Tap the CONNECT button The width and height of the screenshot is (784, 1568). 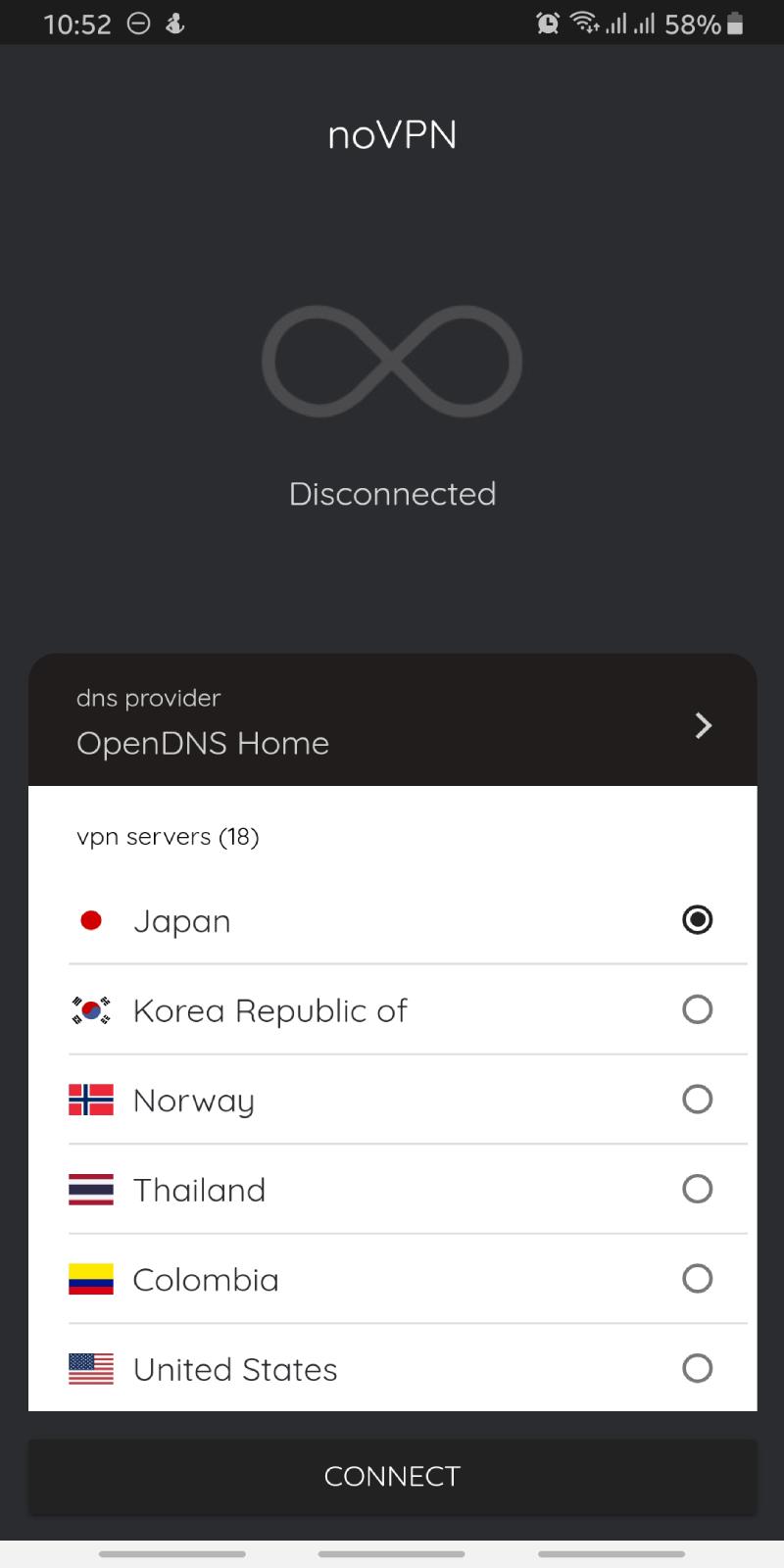(392, 1476)
